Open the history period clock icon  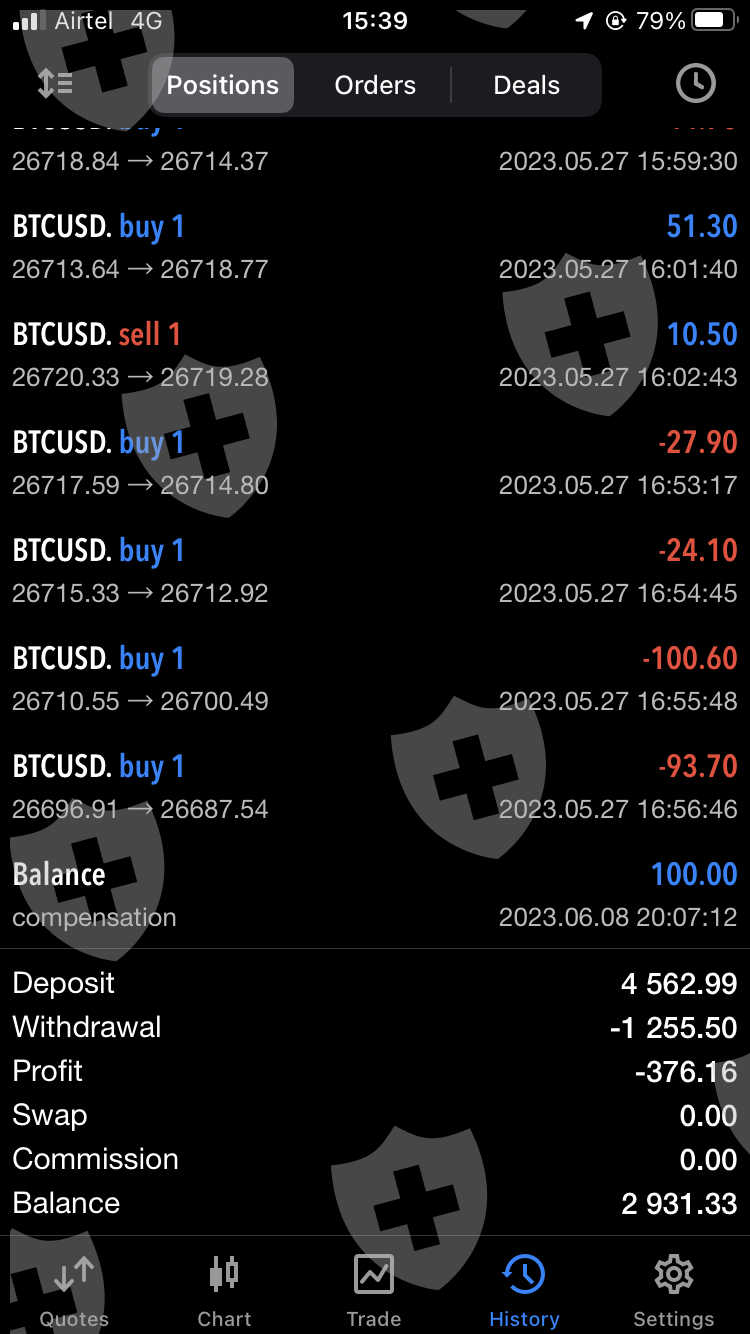click(x=695, y=84)
